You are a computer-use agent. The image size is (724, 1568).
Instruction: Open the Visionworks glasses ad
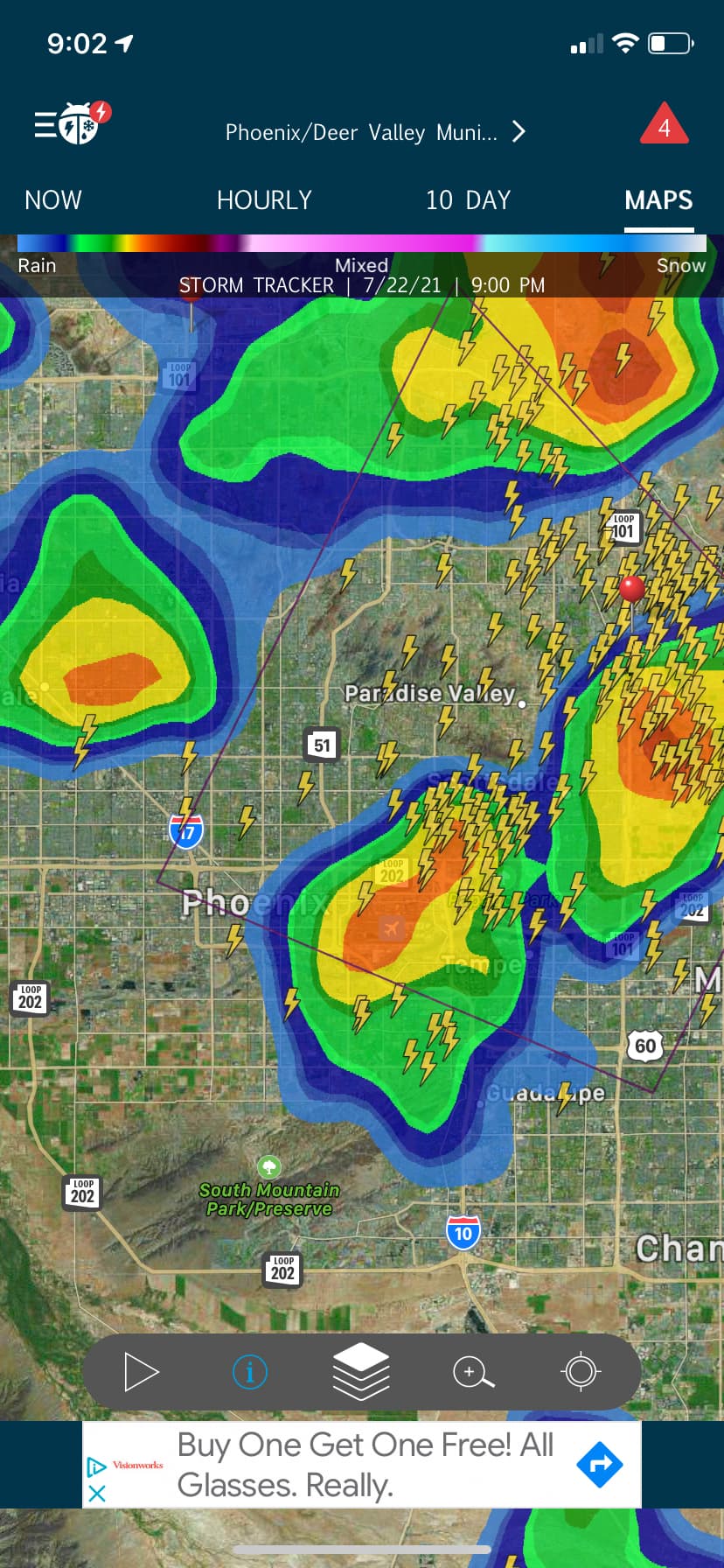coord(365,1465)
